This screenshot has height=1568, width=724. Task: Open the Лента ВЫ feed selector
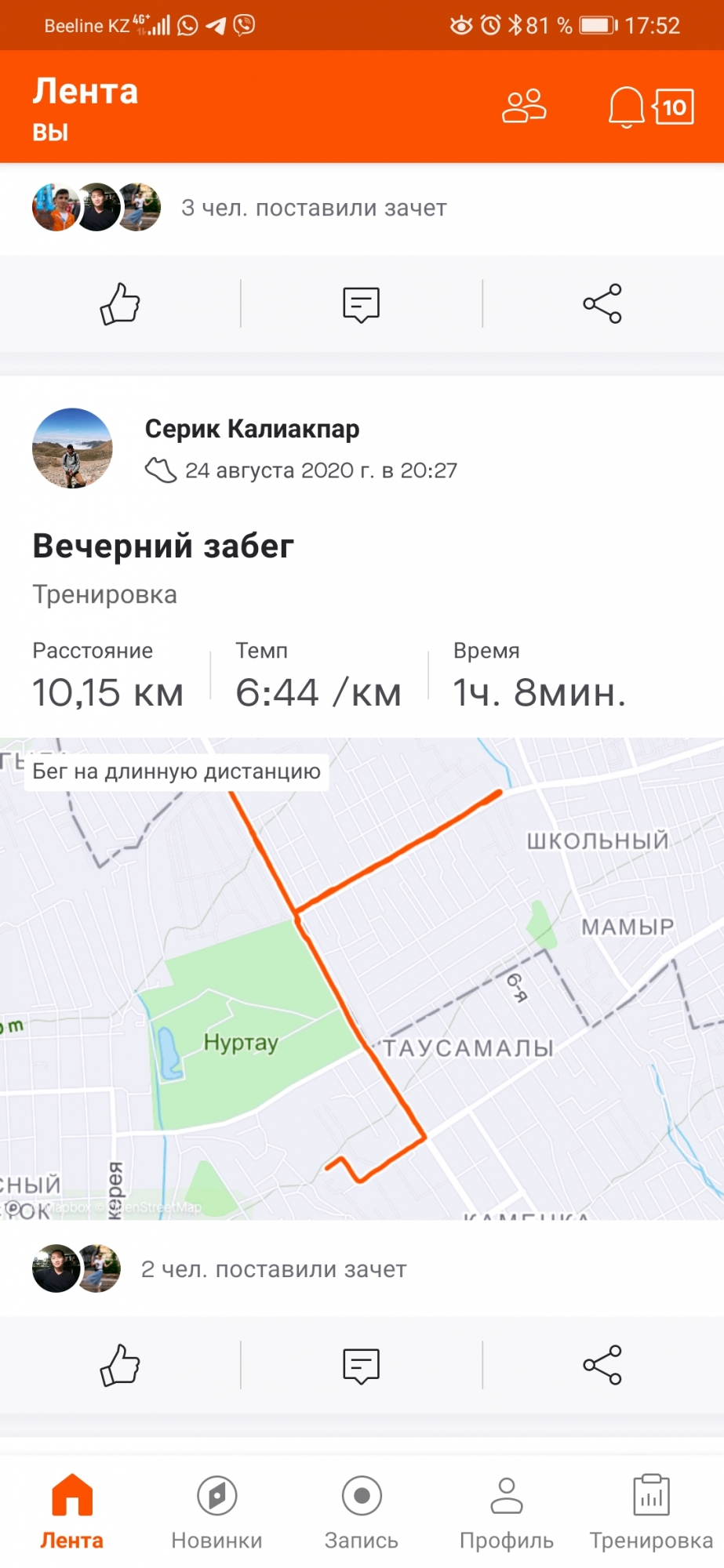point(85,107)
